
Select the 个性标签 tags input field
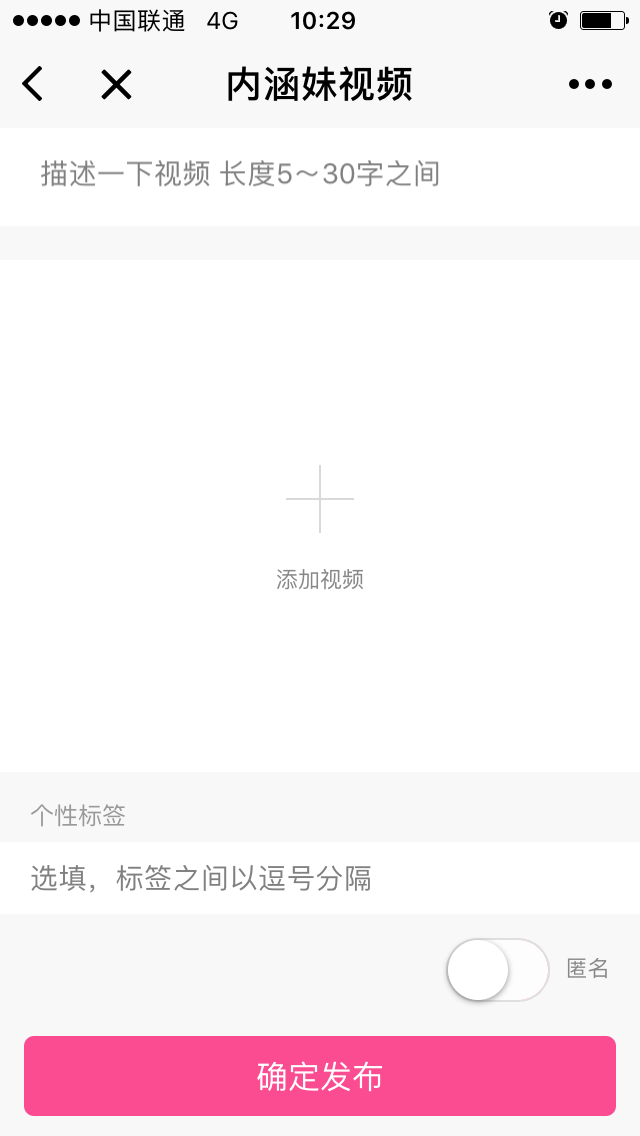(x=320, y=879)
